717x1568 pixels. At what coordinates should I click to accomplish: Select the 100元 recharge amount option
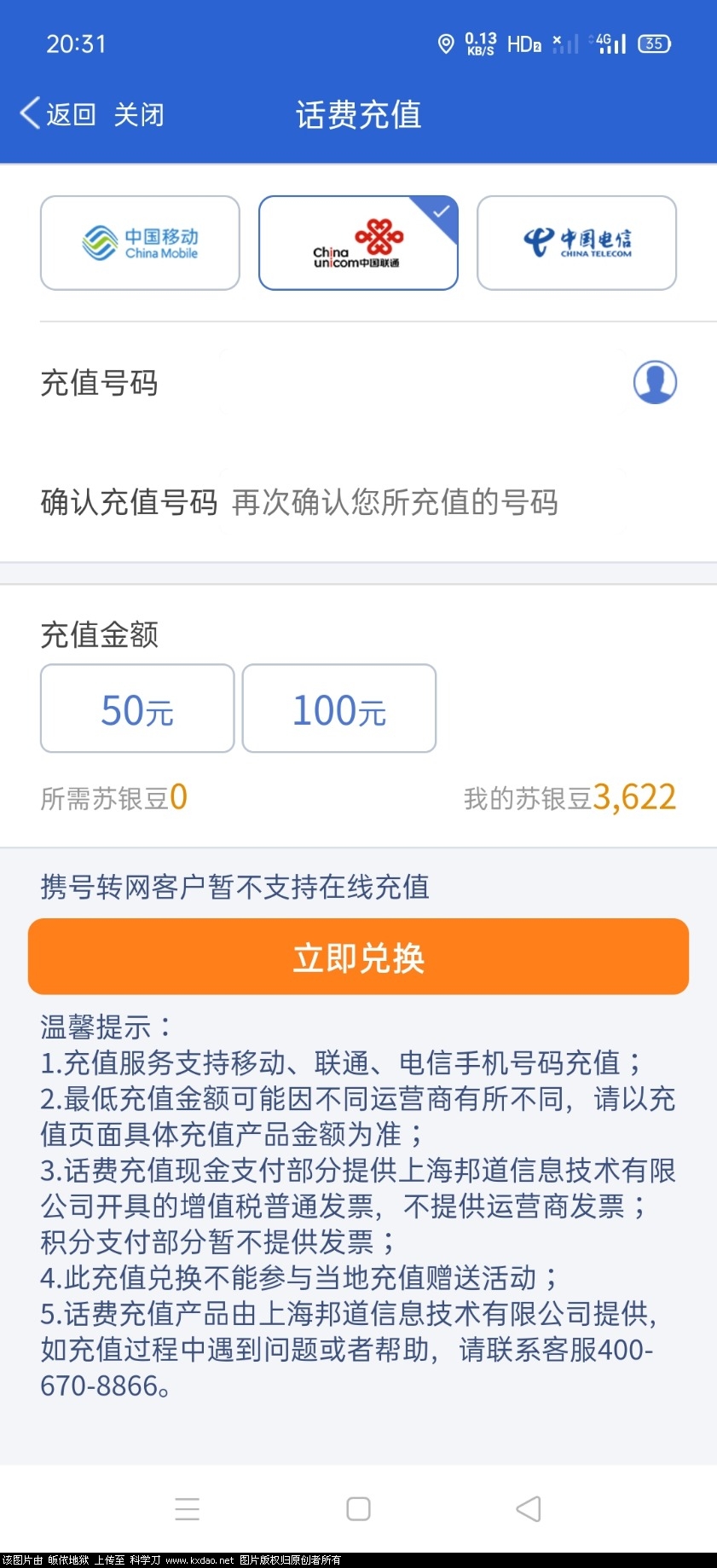(338, 709)
